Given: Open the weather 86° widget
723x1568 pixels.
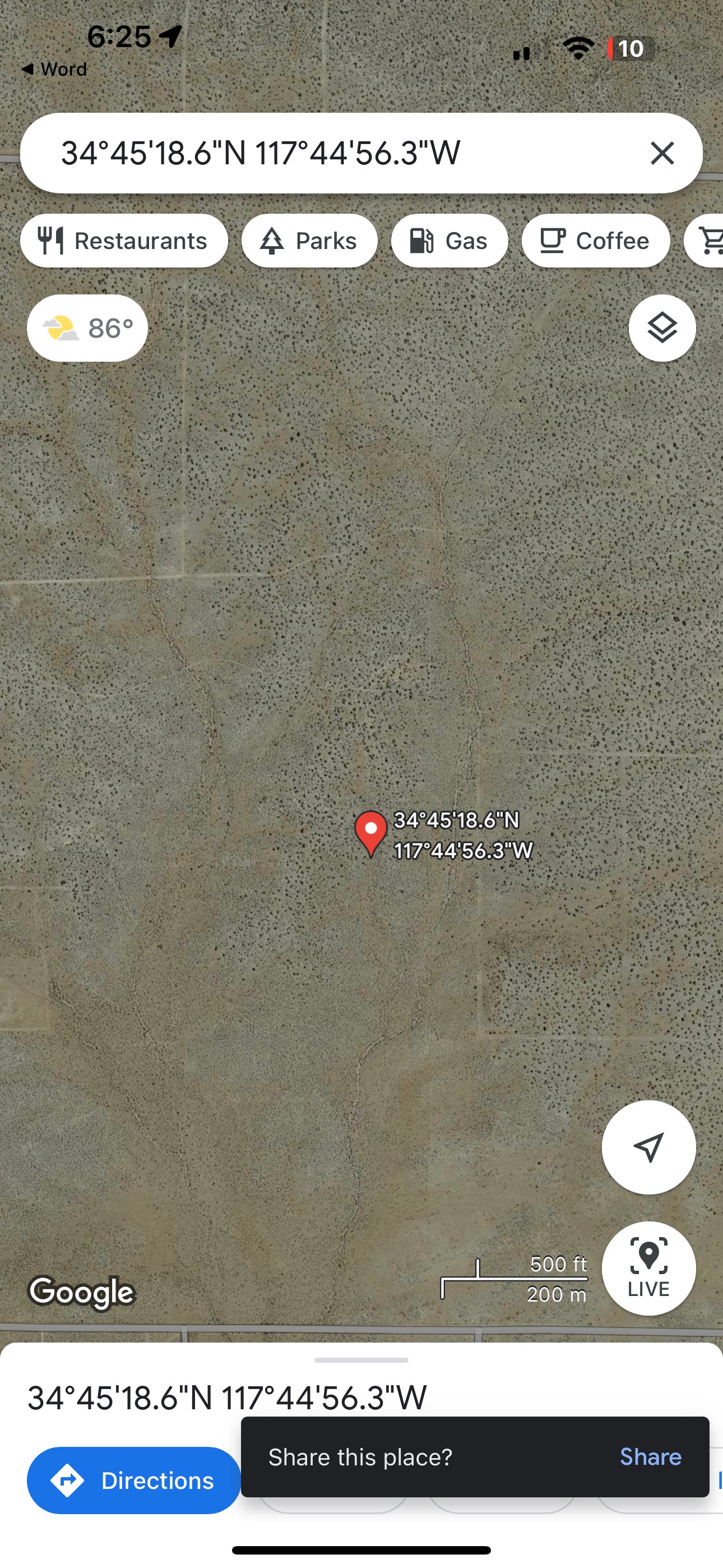Looking at the screenshot, I should tap(87, 328).
